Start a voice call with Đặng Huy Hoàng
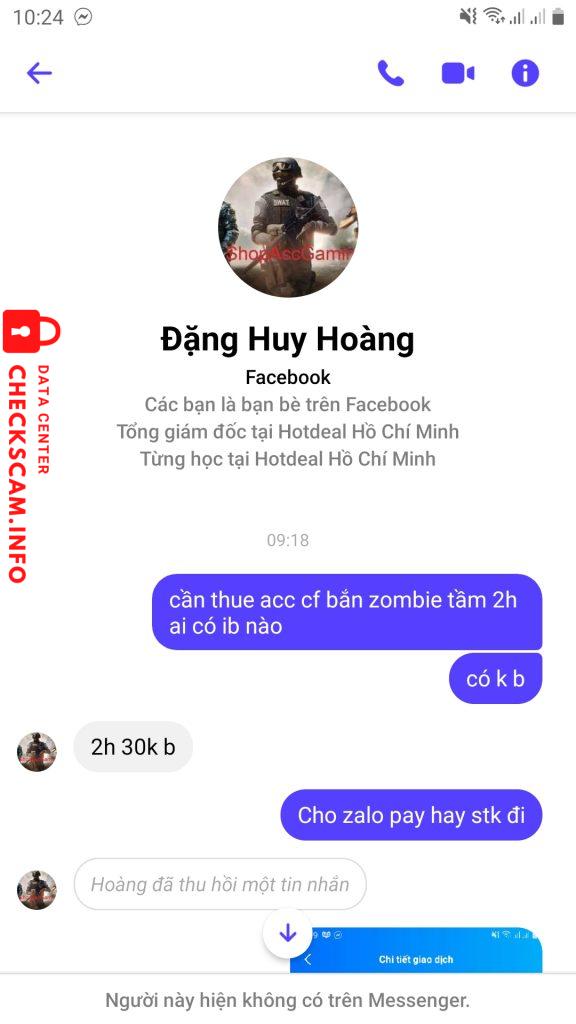The height and width of the screenshot is (1024, 576). [391, 73]
